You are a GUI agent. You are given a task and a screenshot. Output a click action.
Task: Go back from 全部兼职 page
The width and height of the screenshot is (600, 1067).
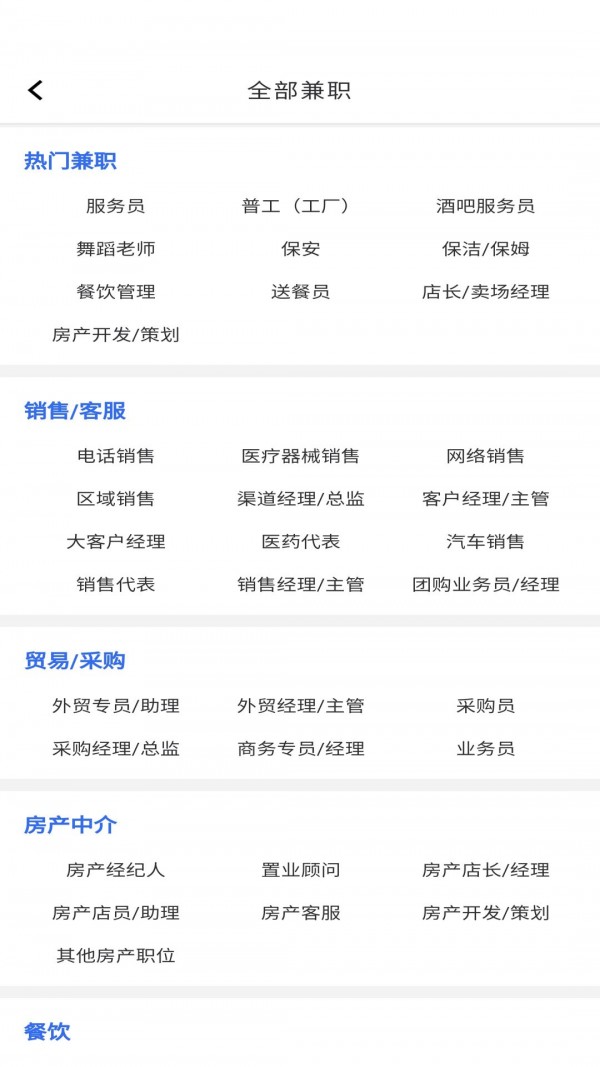tap(35, 90)
